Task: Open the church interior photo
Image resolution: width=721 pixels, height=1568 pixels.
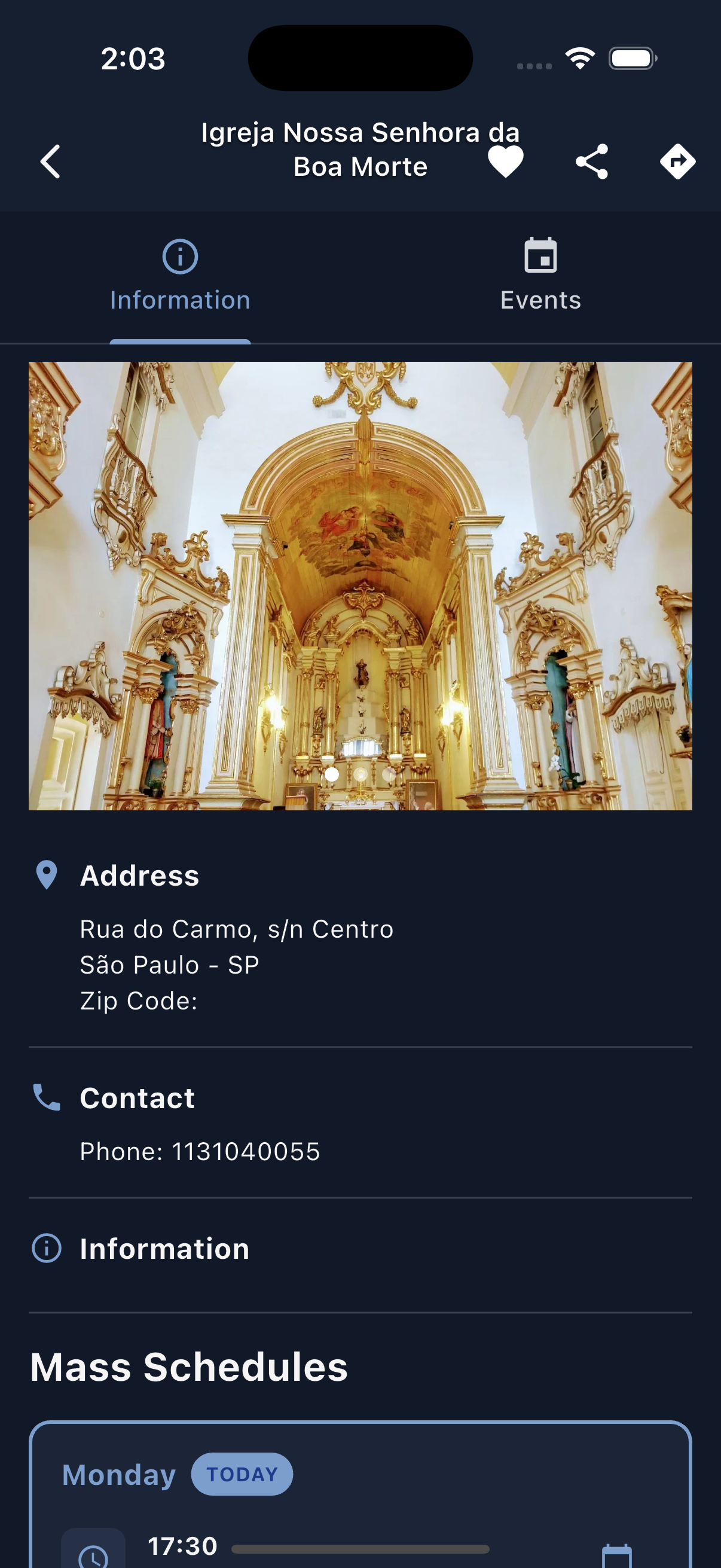Action: coord(360,584)
